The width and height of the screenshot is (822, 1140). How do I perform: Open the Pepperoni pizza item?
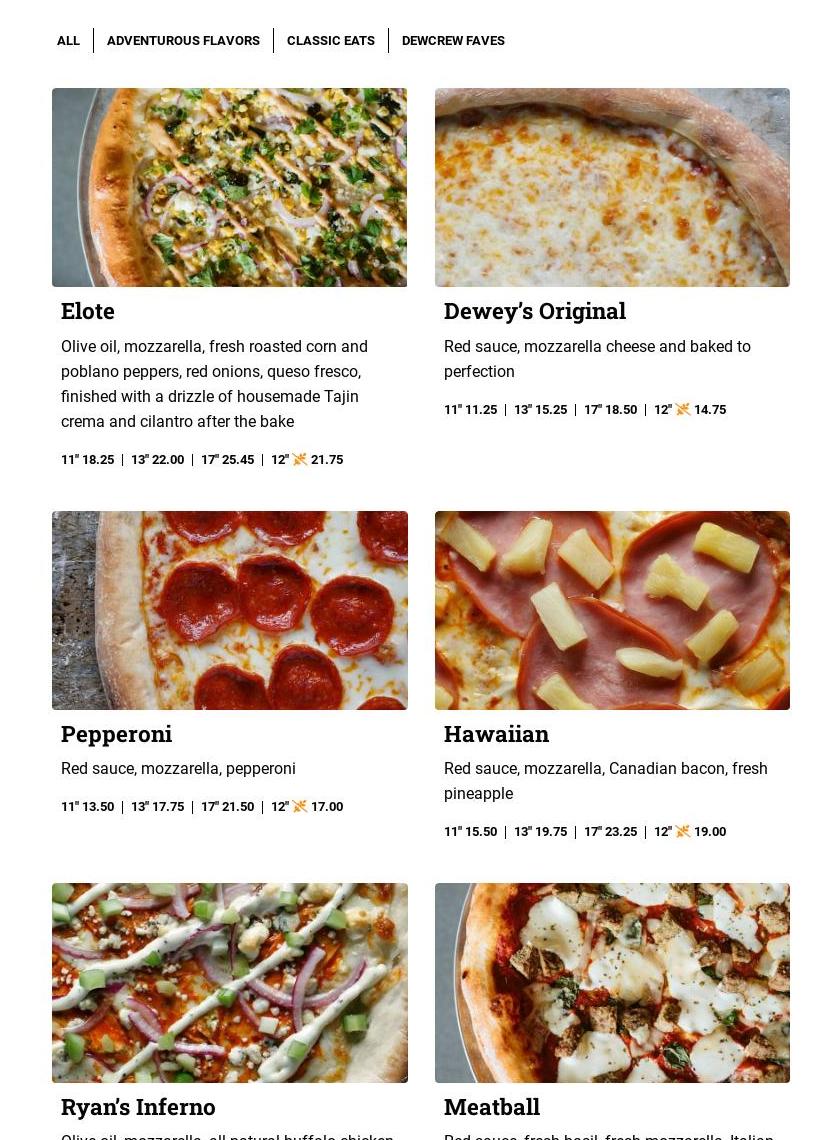pyautogui.click(x=229, y=611)
